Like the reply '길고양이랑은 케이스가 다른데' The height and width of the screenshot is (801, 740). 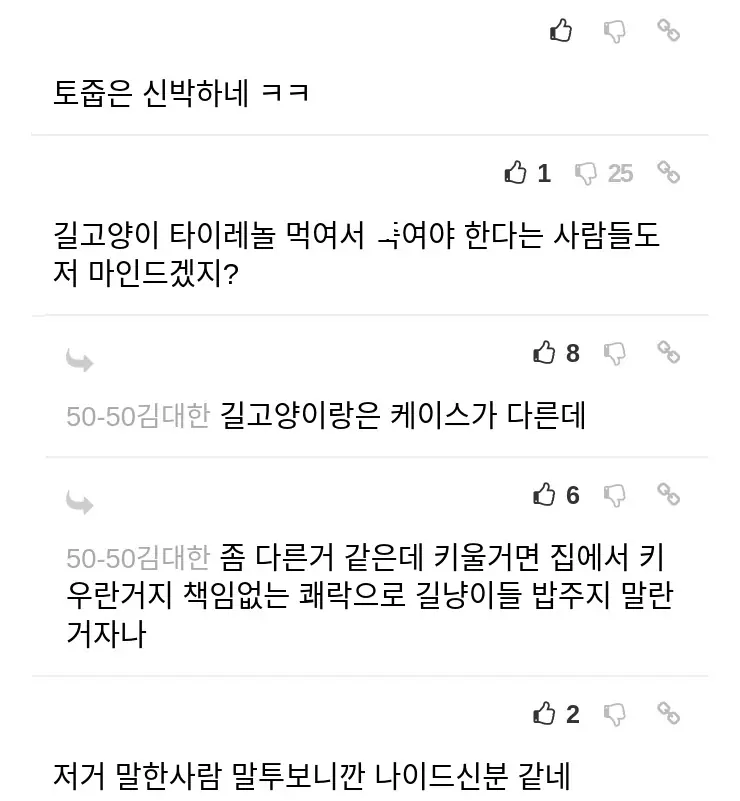click(x=544, y=353)
